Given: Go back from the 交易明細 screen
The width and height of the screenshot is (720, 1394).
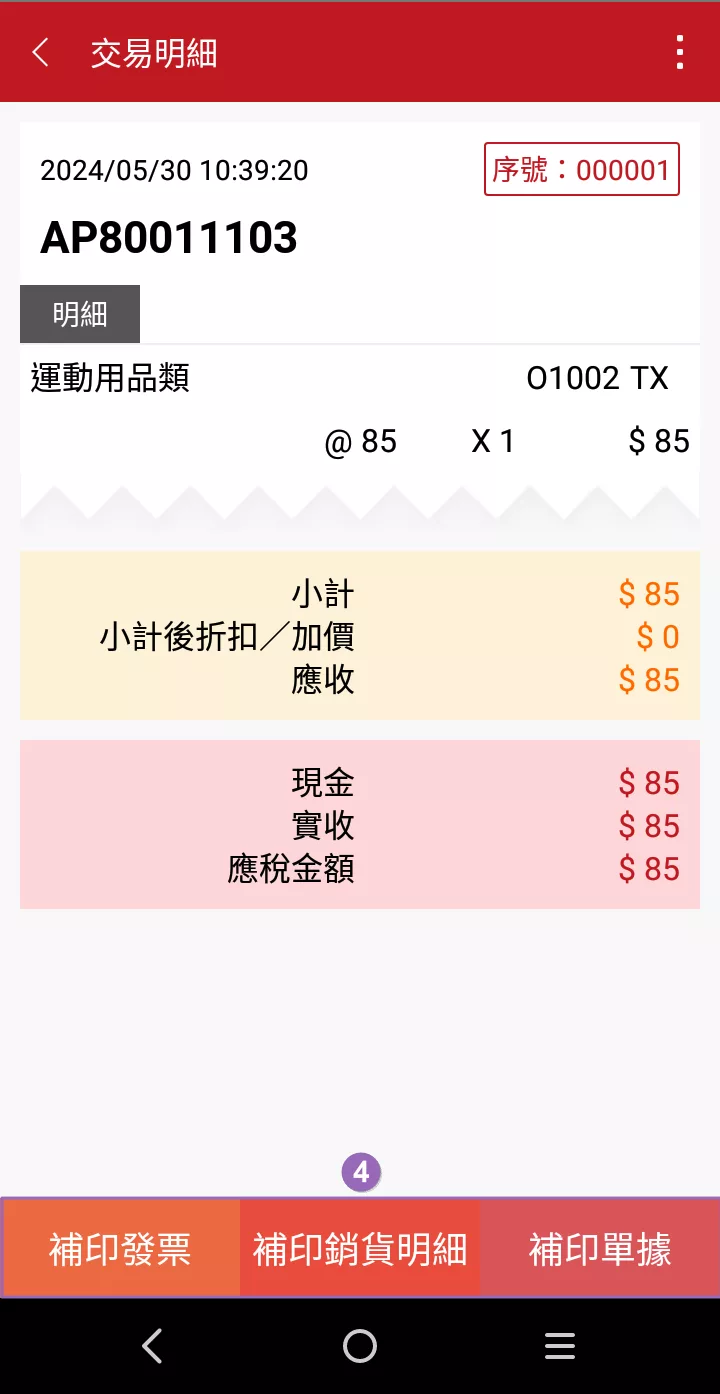Looking at the screenshot, I should (x=41, y=53).
